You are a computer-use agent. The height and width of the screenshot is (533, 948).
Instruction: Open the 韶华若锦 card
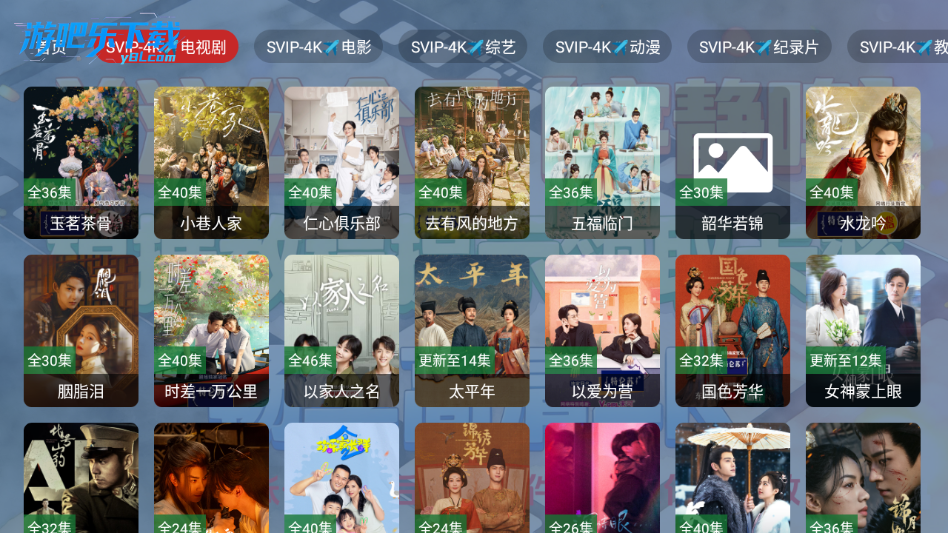pyautogui.click(x=732, y=162)
